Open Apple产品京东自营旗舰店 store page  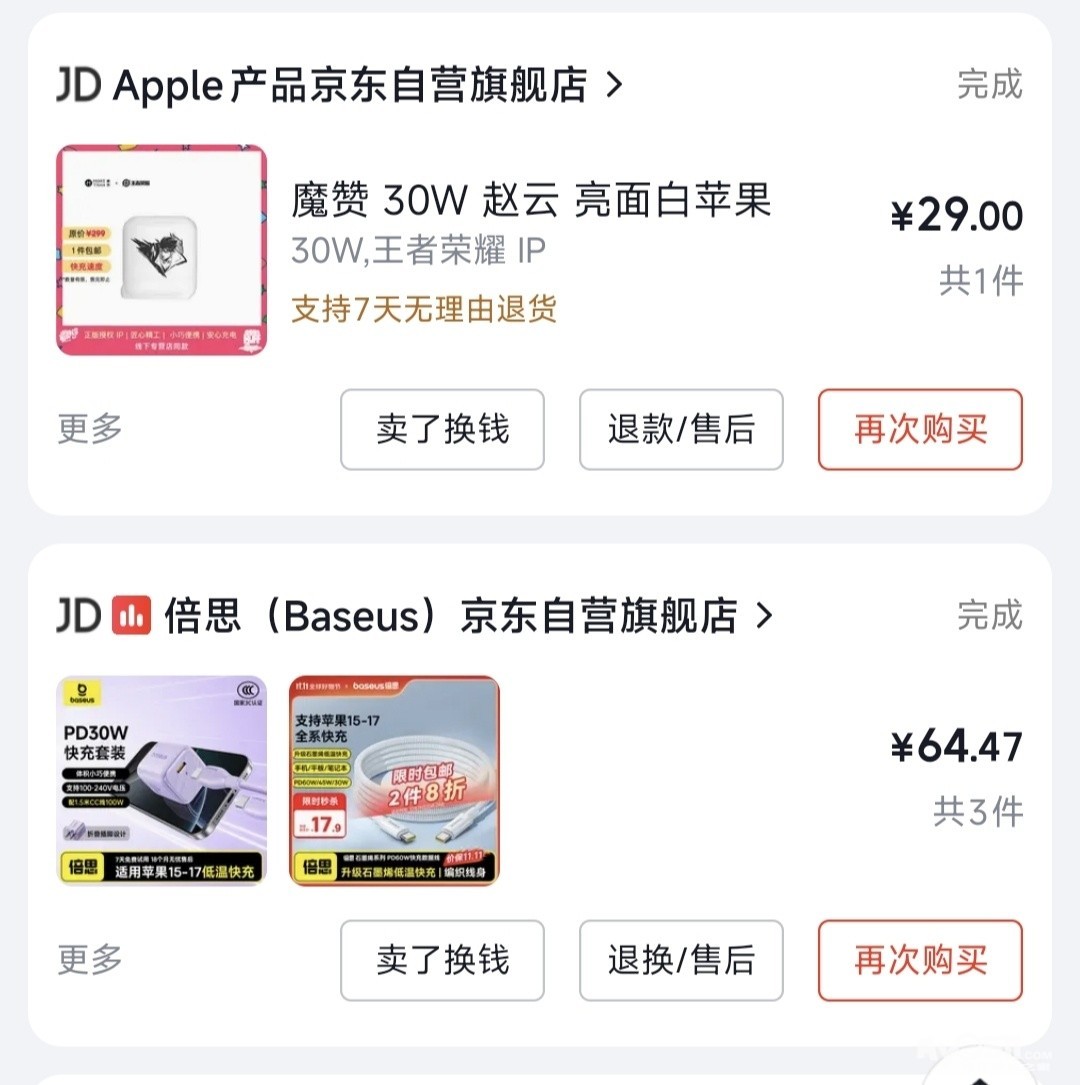350,86
